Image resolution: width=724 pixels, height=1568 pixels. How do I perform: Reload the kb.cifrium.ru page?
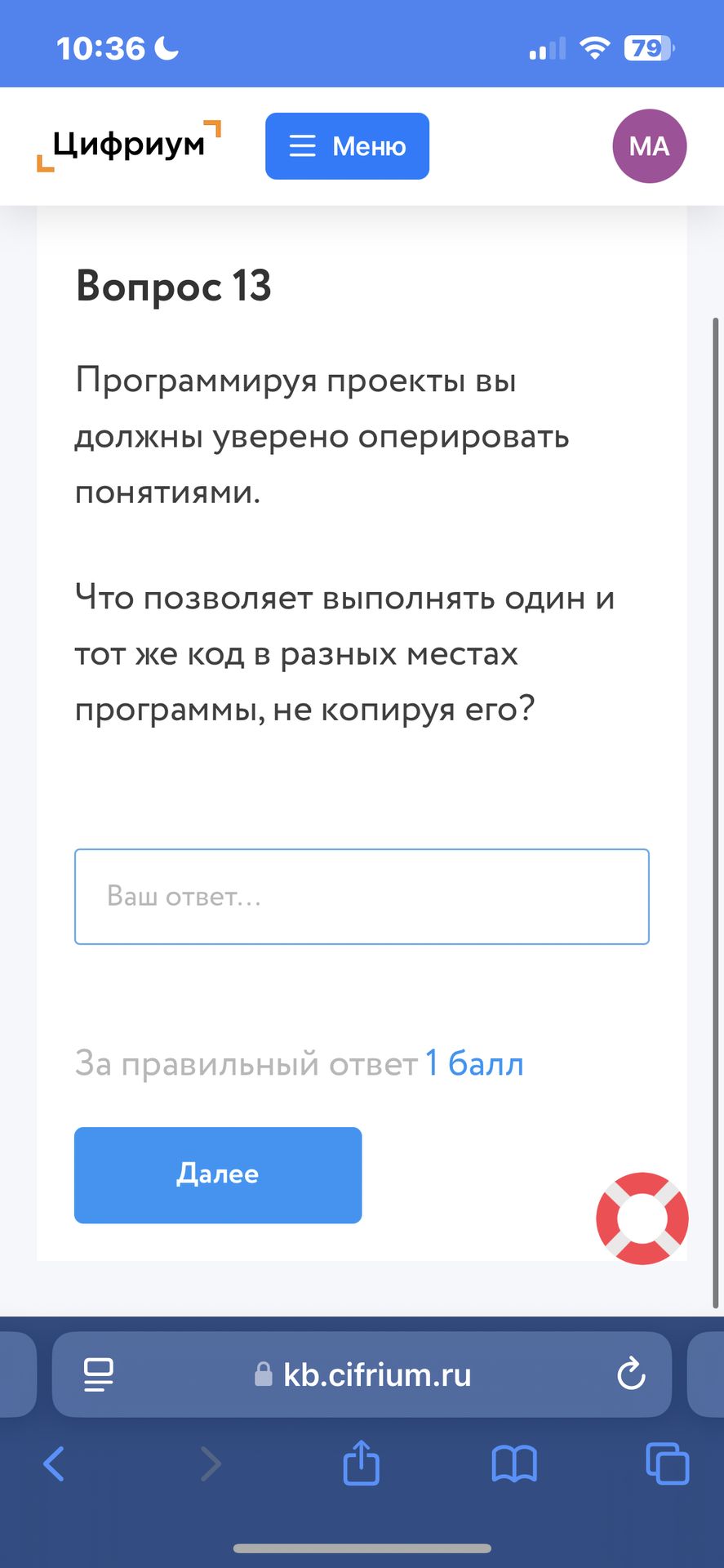tap(631, 1374)
